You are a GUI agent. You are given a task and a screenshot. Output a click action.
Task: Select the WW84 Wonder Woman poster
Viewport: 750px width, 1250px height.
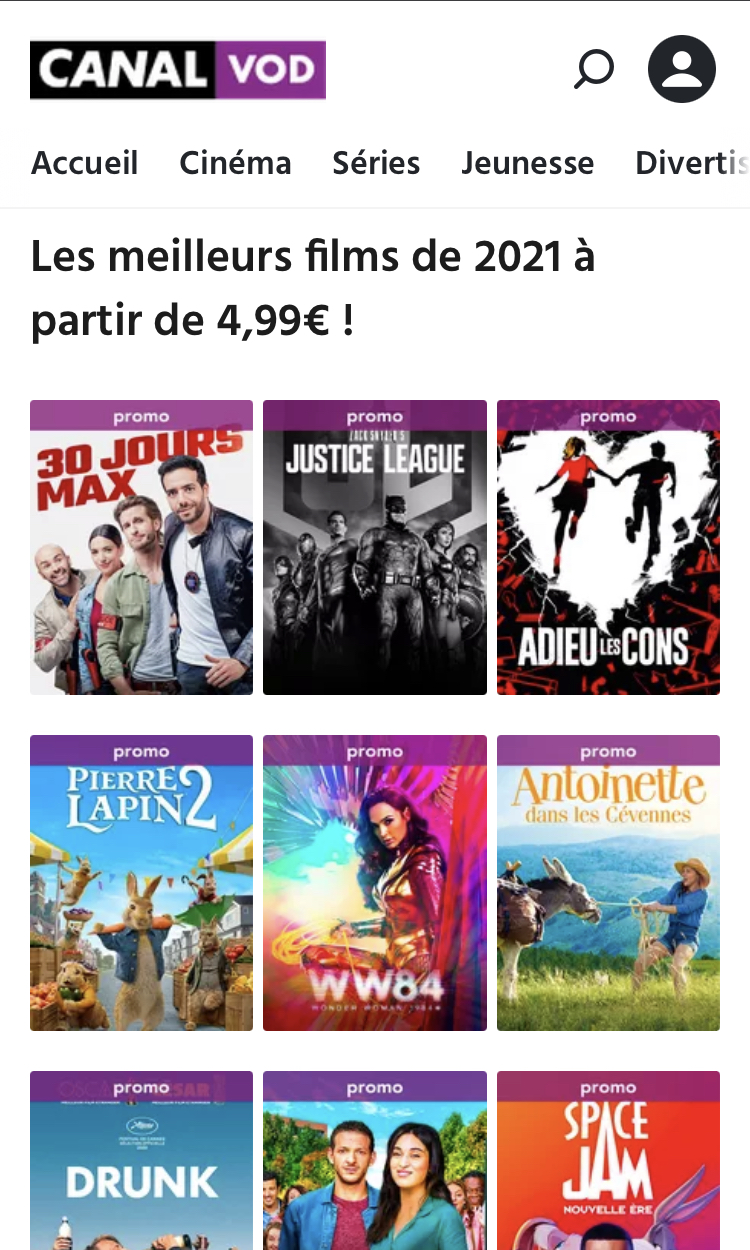point(375,883)
